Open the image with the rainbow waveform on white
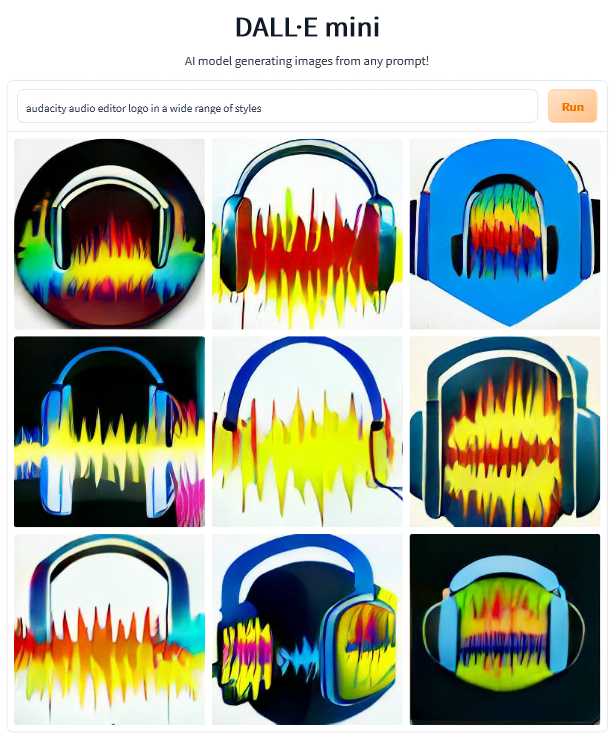Viewport: 614px width, 739px height. click(110, 629)
